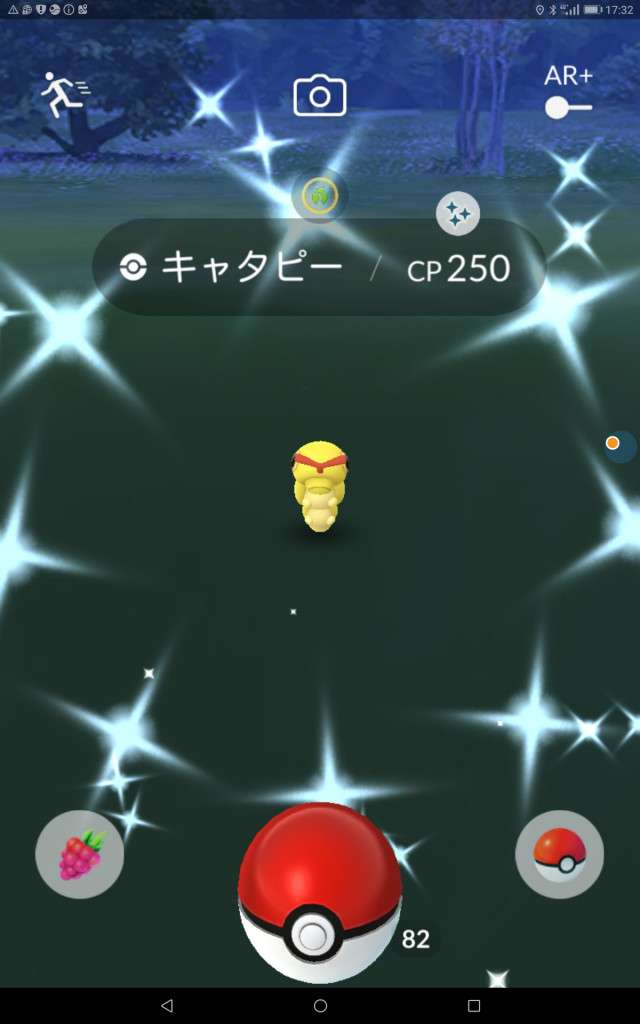Open the Poké Ball selection menu
640x1024 pixels.
(559, 854)
